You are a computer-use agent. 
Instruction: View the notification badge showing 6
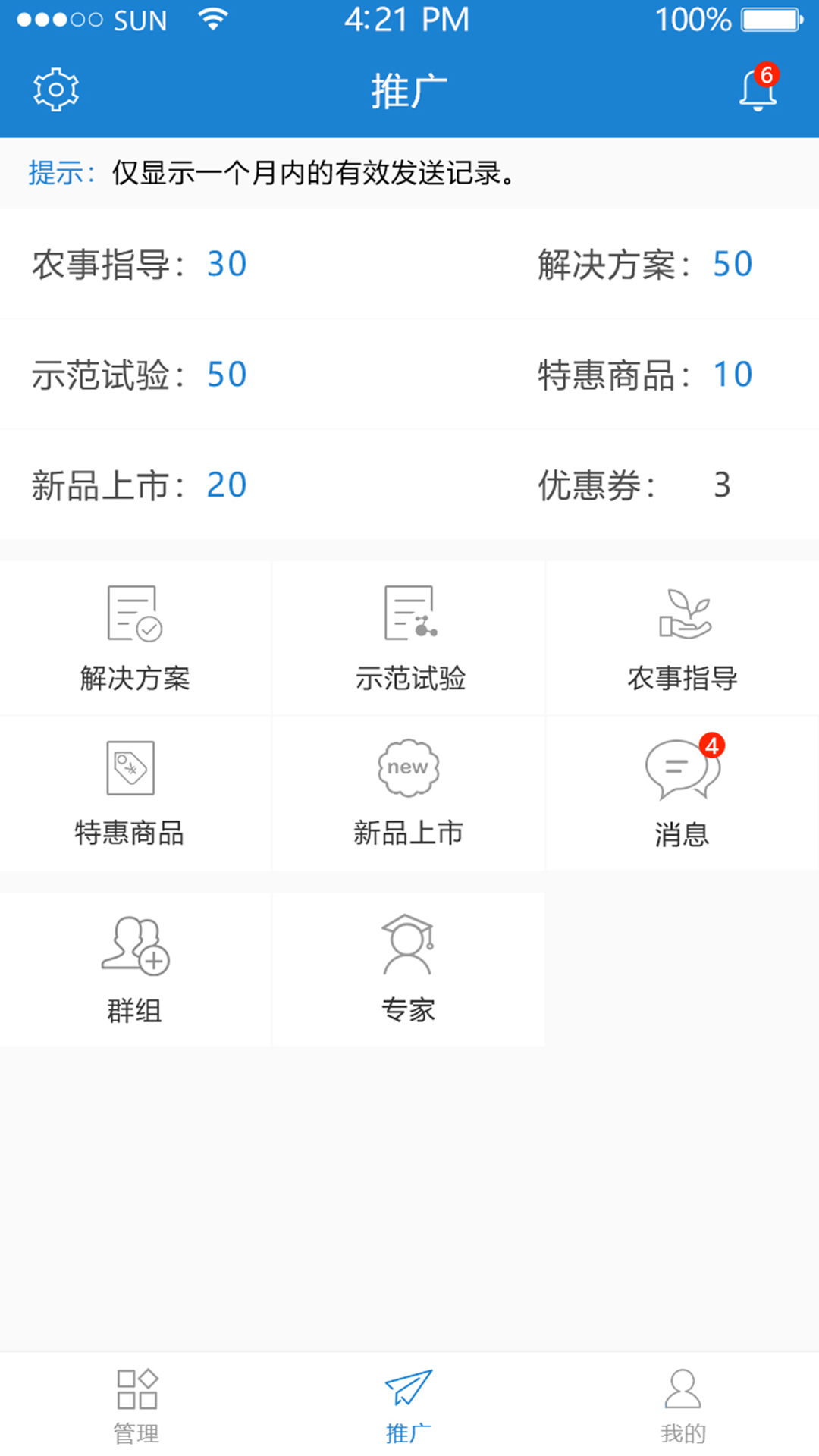pyautogui.click(x=767, y=74)
